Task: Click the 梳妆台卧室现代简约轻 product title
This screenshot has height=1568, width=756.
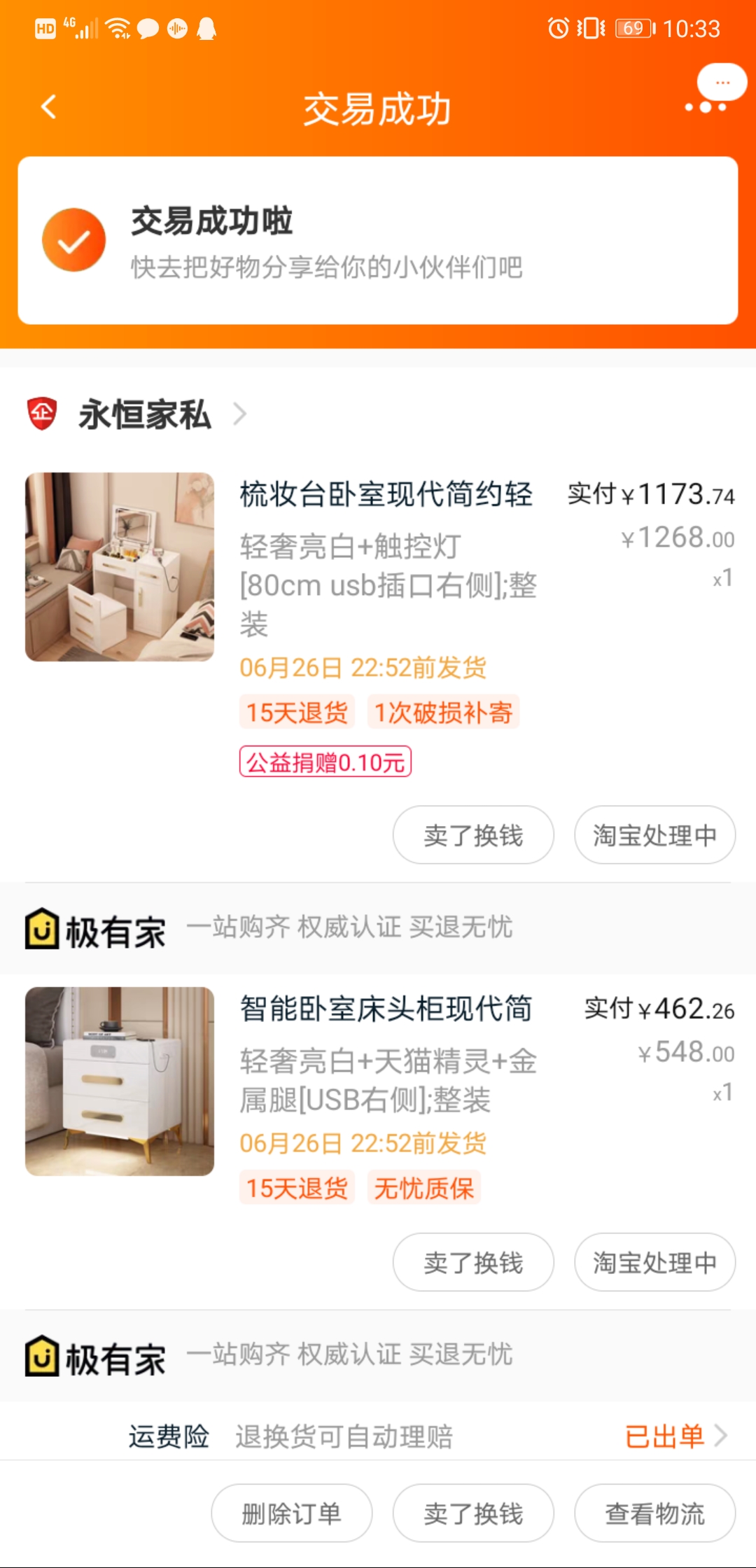Action: pyautogui.click(x=385, y=493)
